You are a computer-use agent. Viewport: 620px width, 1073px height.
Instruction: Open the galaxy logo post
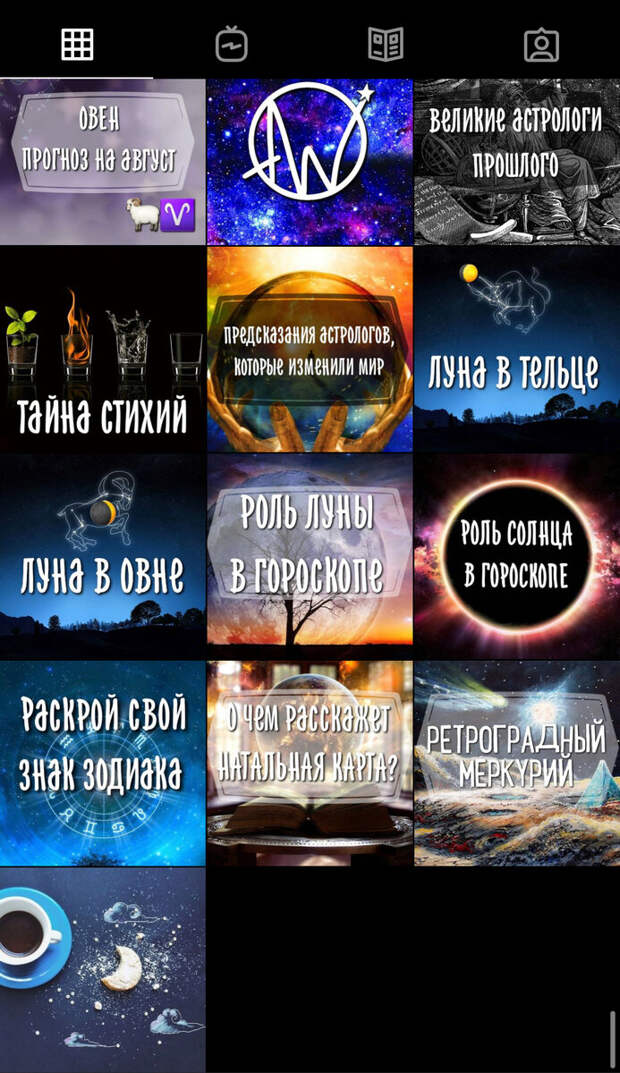tap(310, 161)
